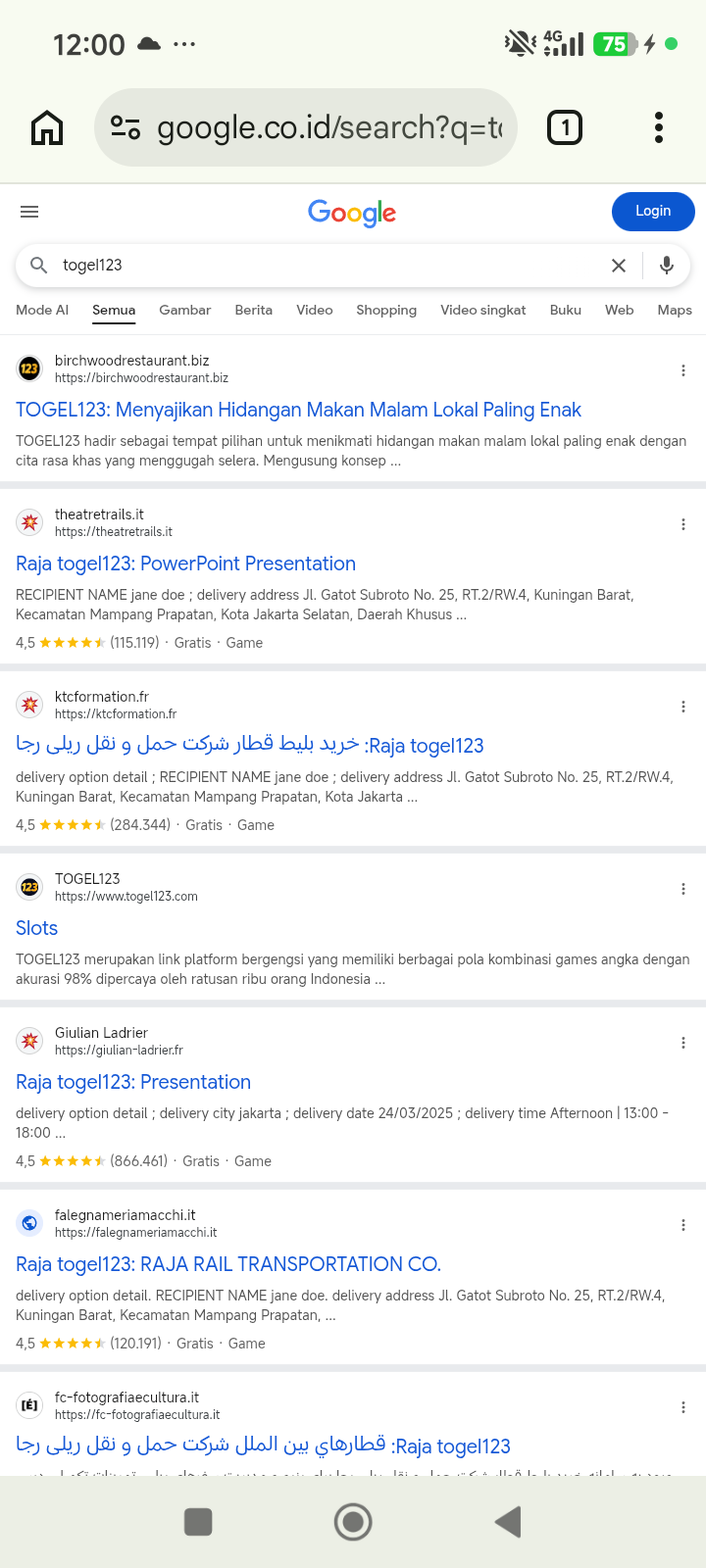This screenshot has width=706, height=1568.
Task: Tap the address bar URL
Action: 329,127
